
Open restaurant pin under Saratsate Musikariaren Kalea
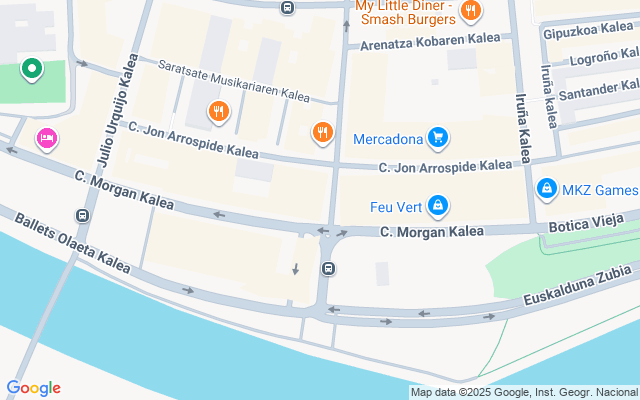click(219, 112)
